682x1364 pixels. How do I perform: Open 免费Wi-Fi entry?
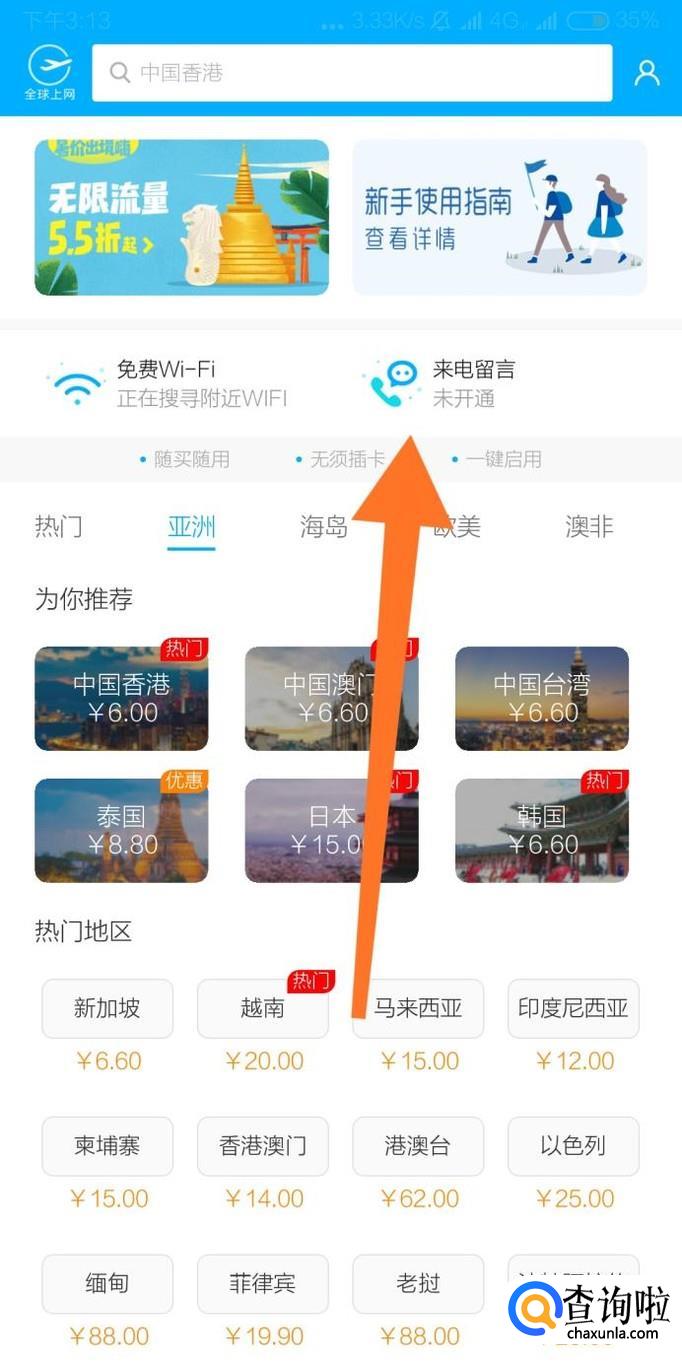pos(170,384)
